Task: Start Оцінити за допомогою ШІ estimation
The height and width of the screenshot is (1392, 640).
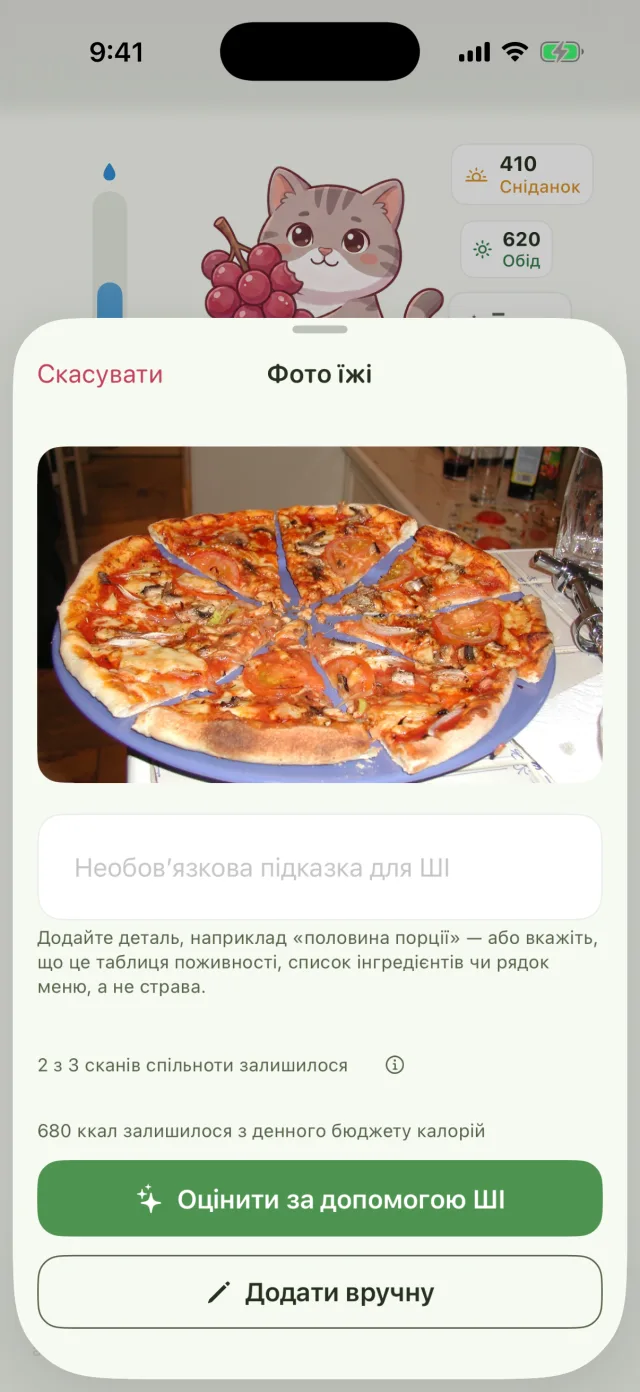Action: tap(320, 1199)
